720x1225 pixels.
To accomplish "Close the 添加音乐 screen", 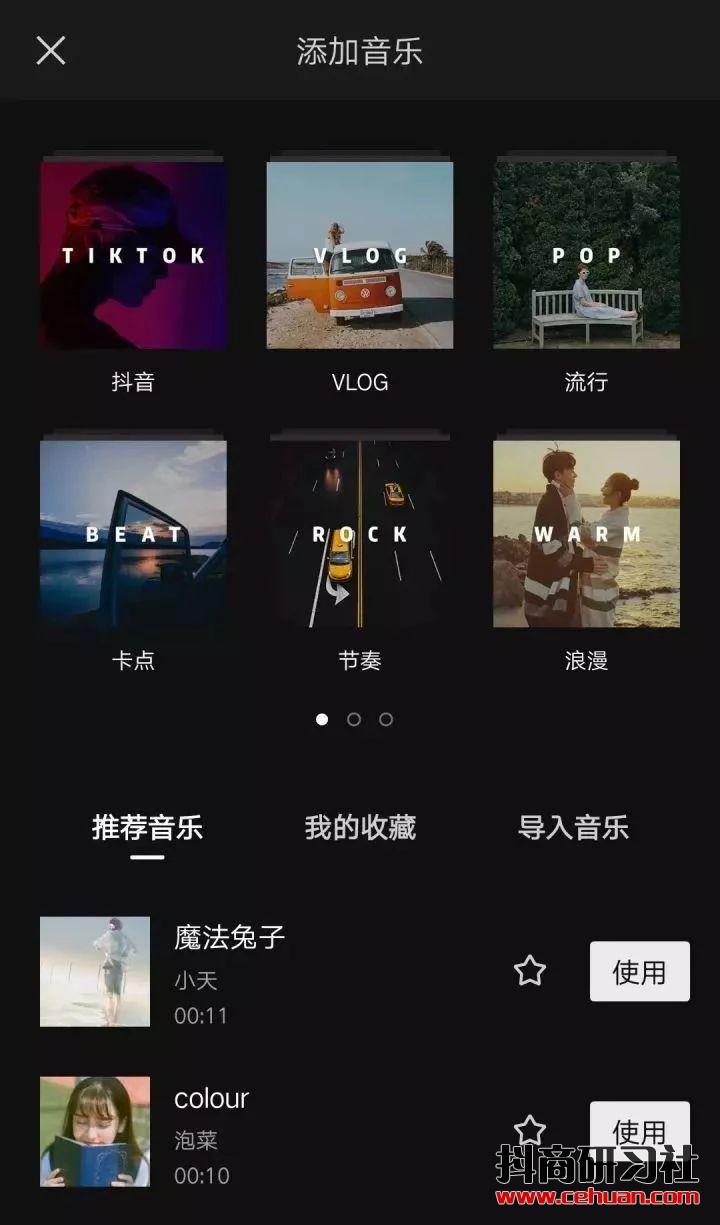I will [51, 50].
